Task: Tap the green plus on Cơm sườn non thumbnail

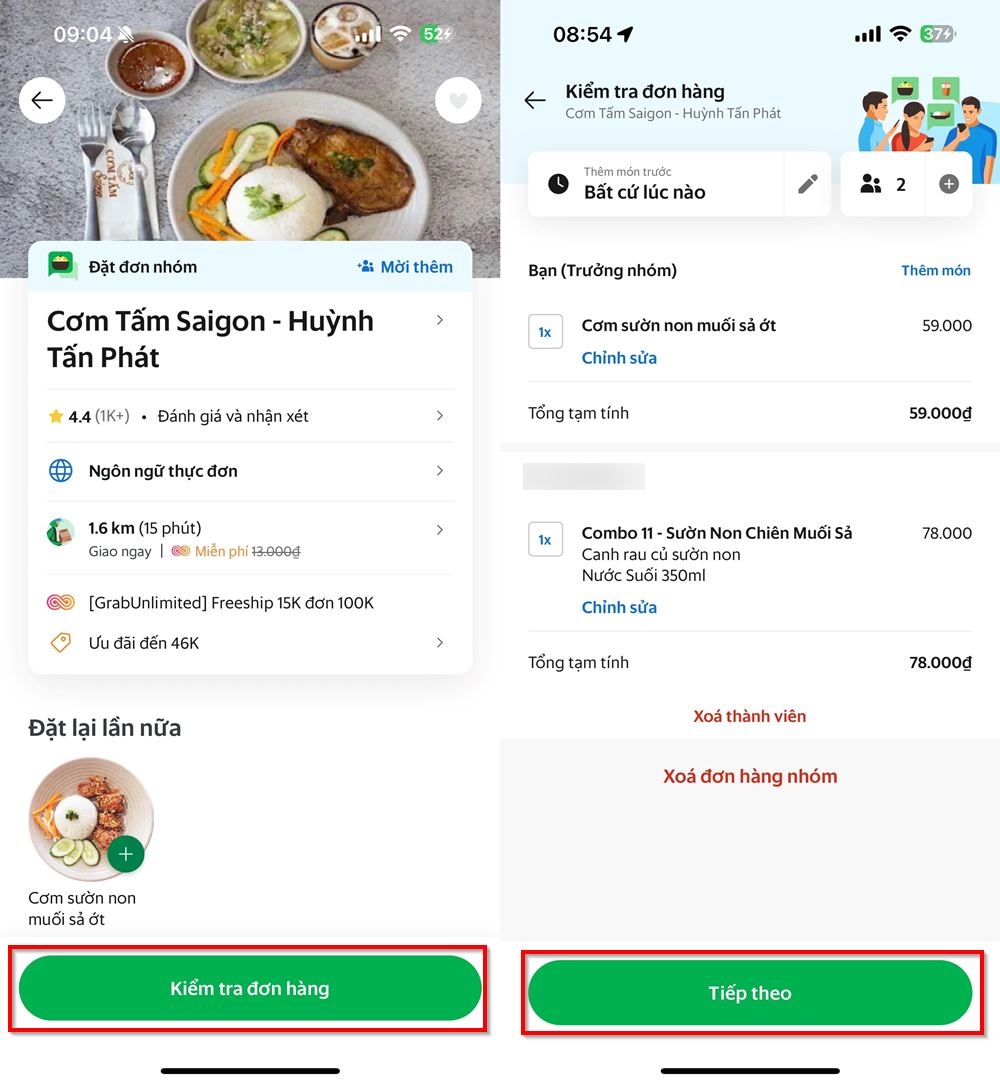Action: [x=126, y=854]
